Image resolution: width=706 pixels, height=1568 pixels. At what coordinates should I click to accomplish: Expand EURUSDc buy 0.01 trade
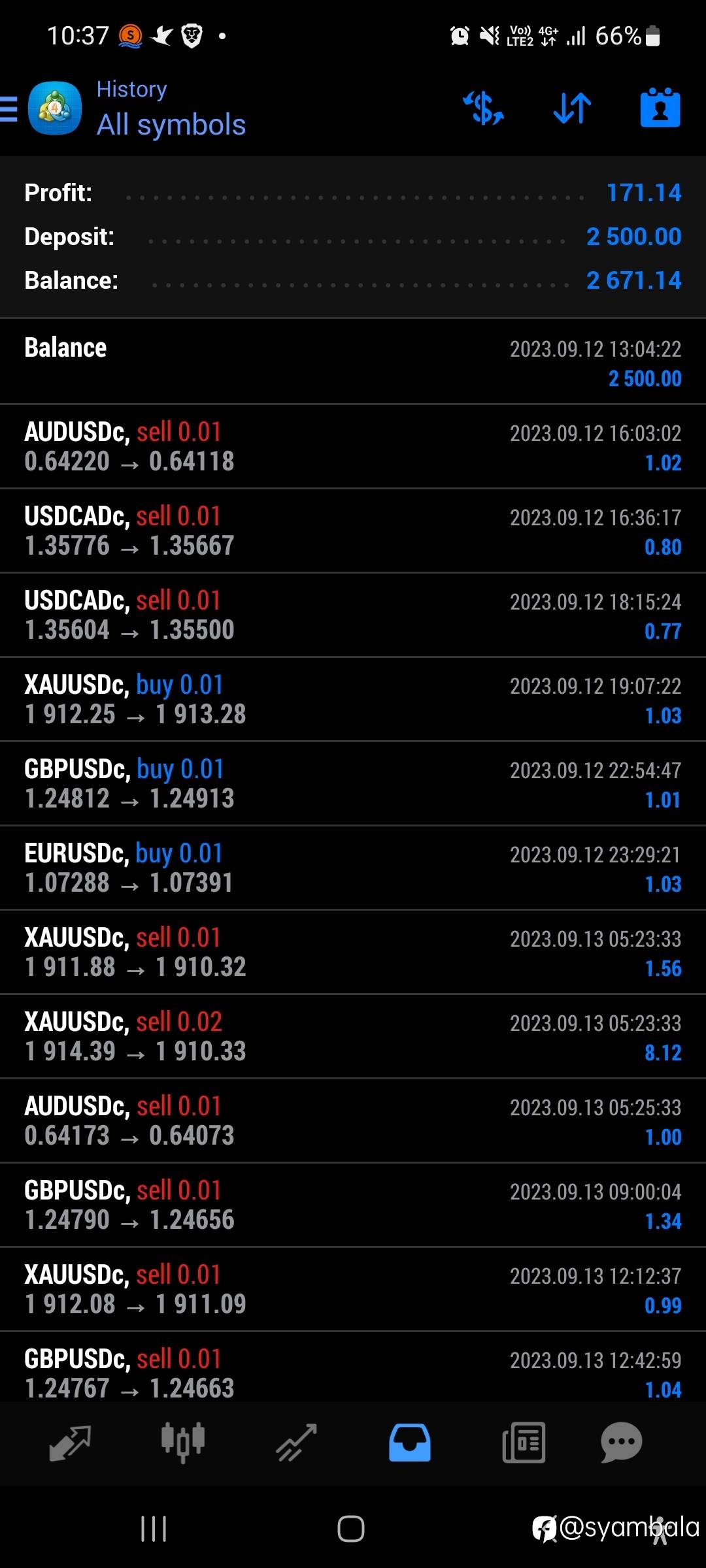coord(353,868)
